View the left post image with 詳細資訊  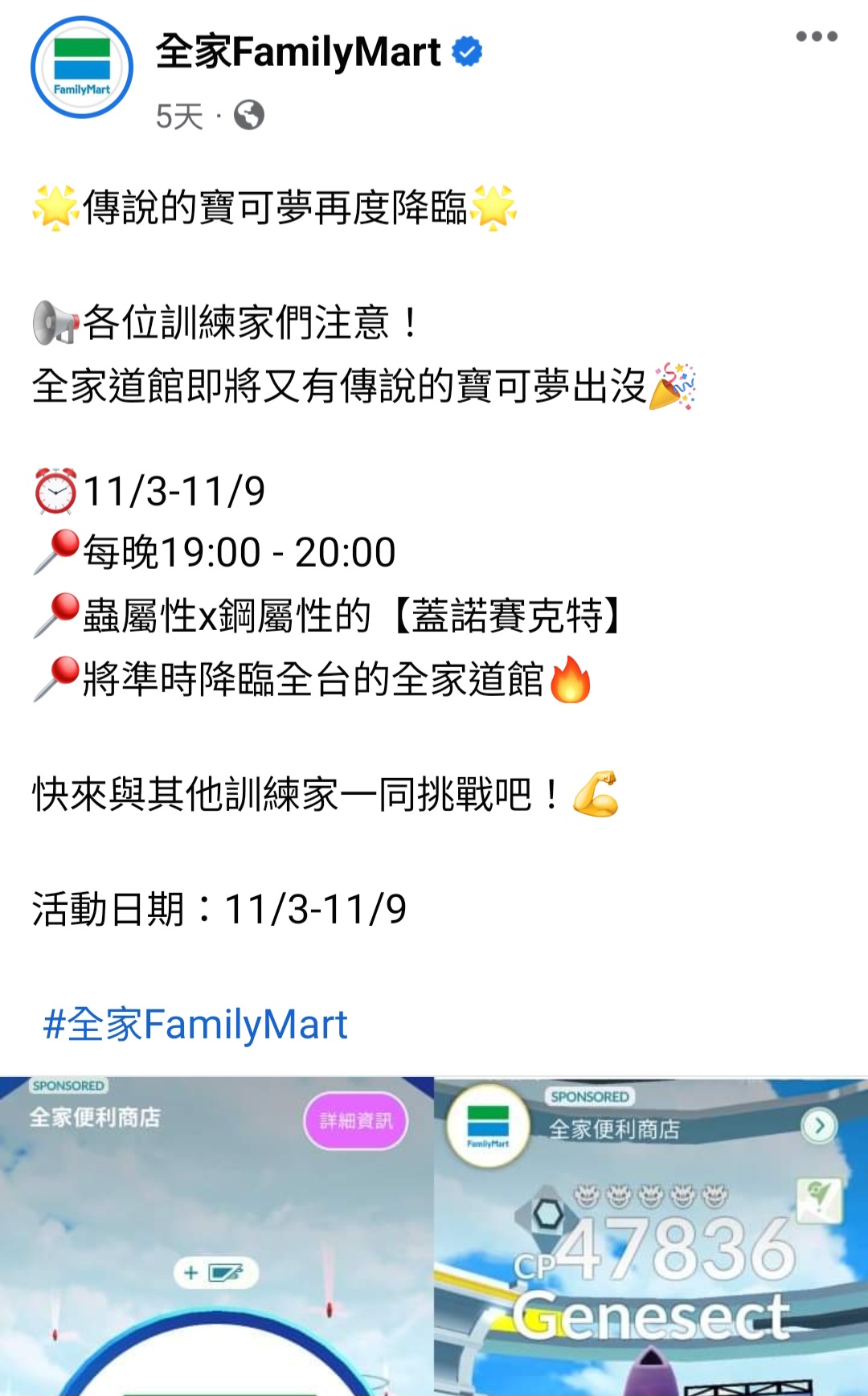[x=216, y=1238]
